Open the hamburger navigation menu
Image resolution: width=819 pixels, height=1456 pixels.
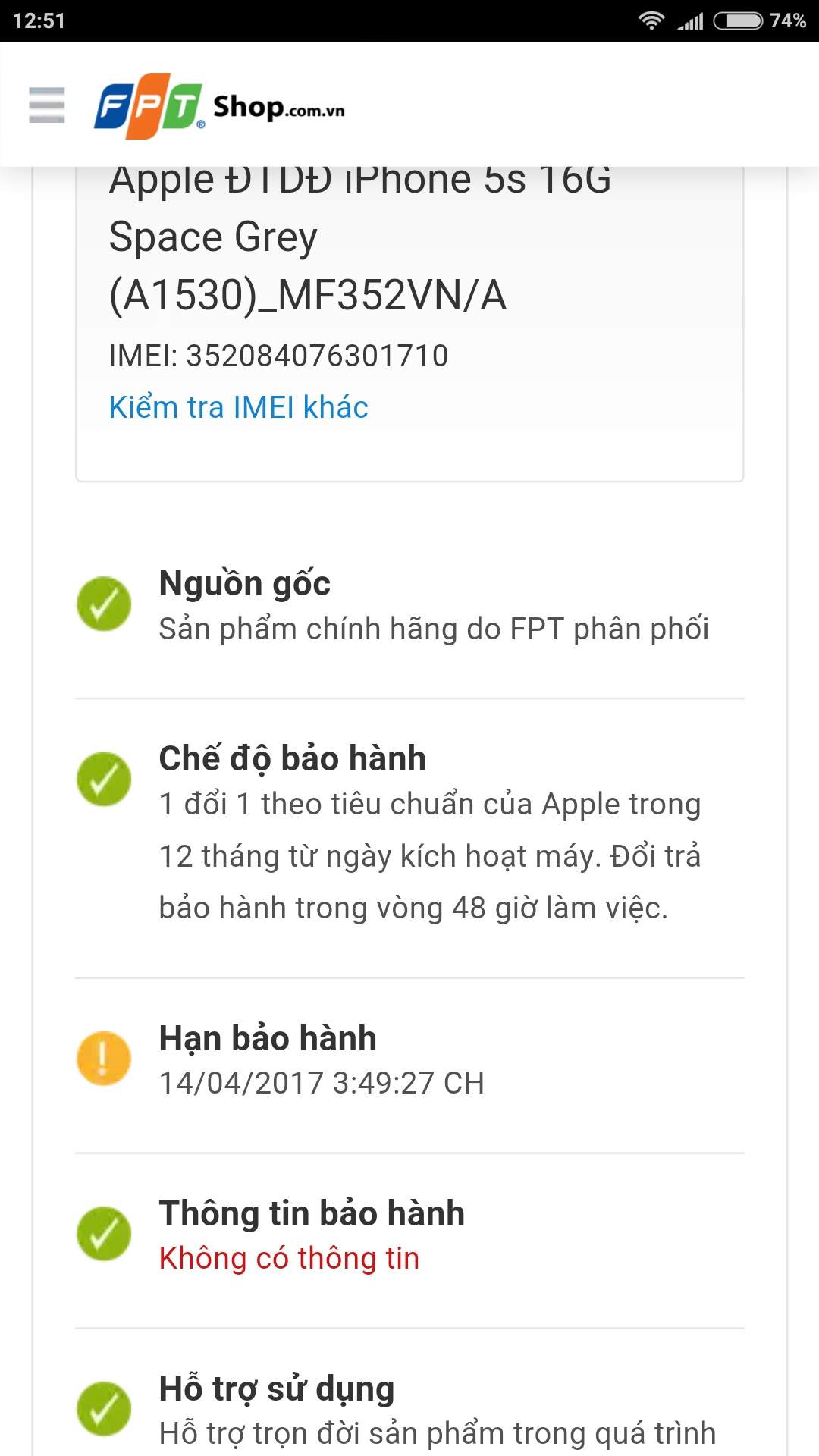(x=47, y=105)
